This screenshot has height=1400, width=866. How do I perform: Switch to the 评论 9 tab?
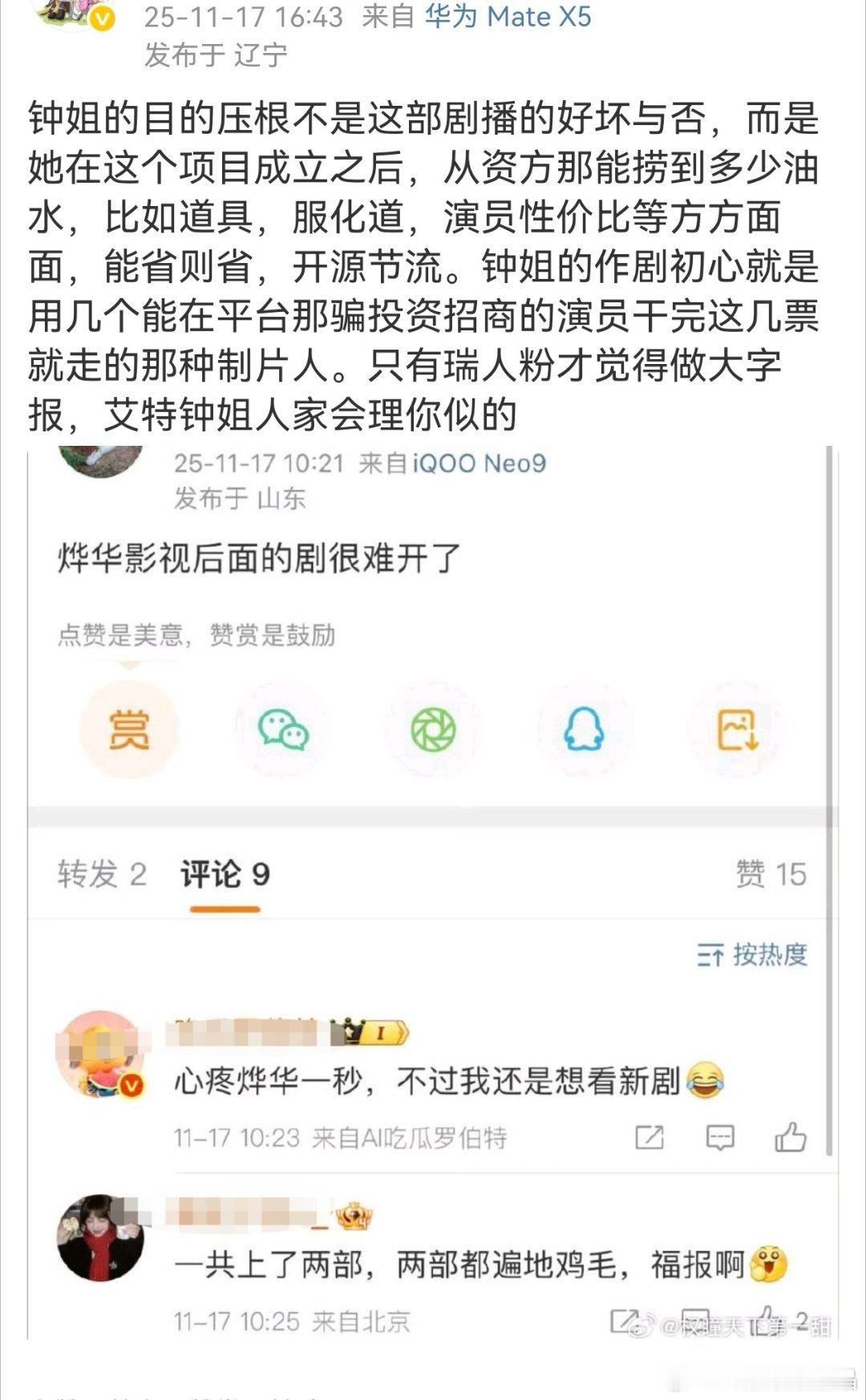click(x=223, y=873)
